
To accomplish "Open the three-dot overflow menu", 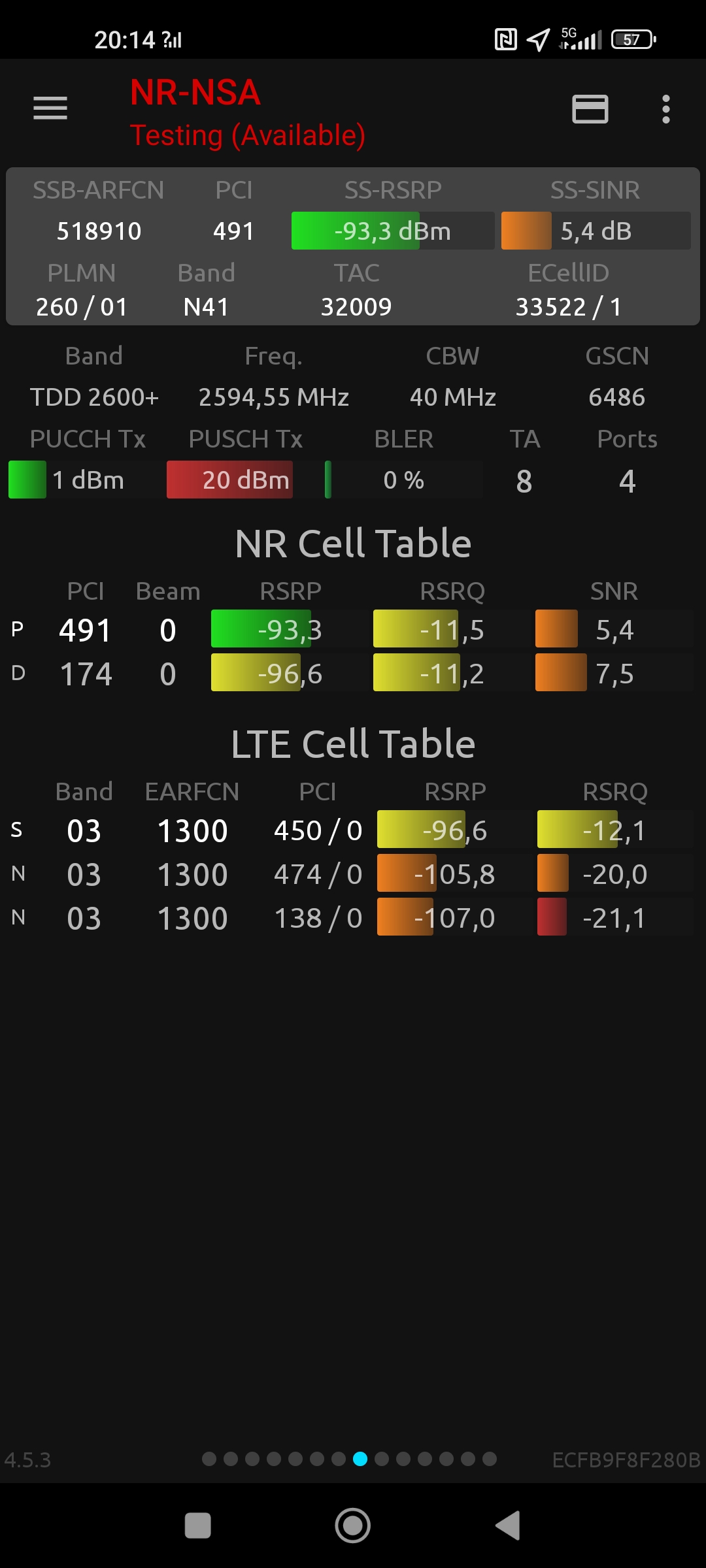I will pos(665,109).
